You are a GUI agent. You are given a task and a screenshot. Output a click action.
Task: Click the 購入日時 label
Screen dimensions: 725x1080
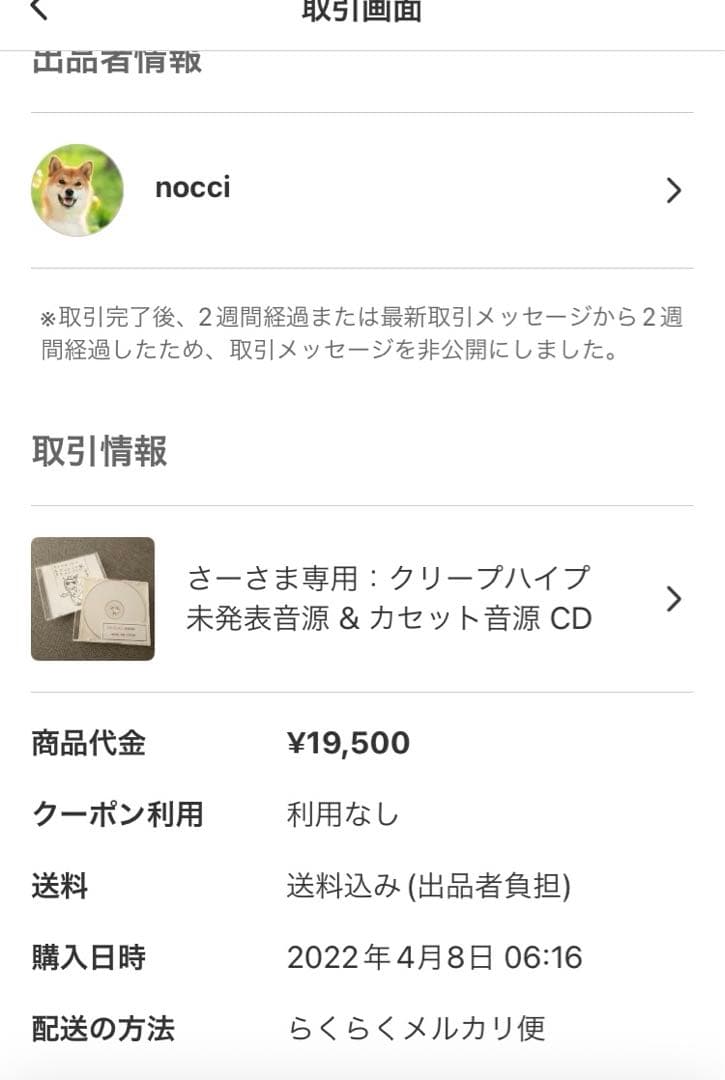[x=90, y=957]
